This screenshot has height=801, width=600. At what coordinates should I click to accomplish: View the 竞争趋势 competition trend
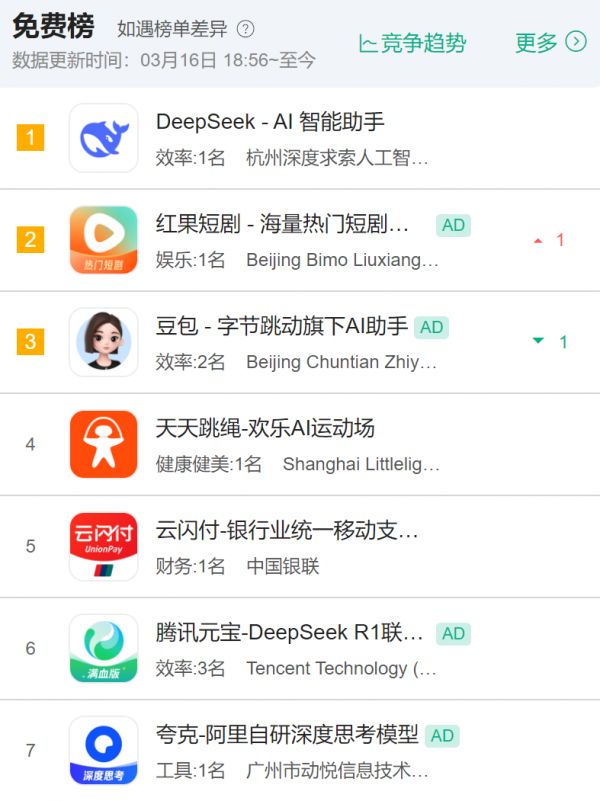(412, 43)
